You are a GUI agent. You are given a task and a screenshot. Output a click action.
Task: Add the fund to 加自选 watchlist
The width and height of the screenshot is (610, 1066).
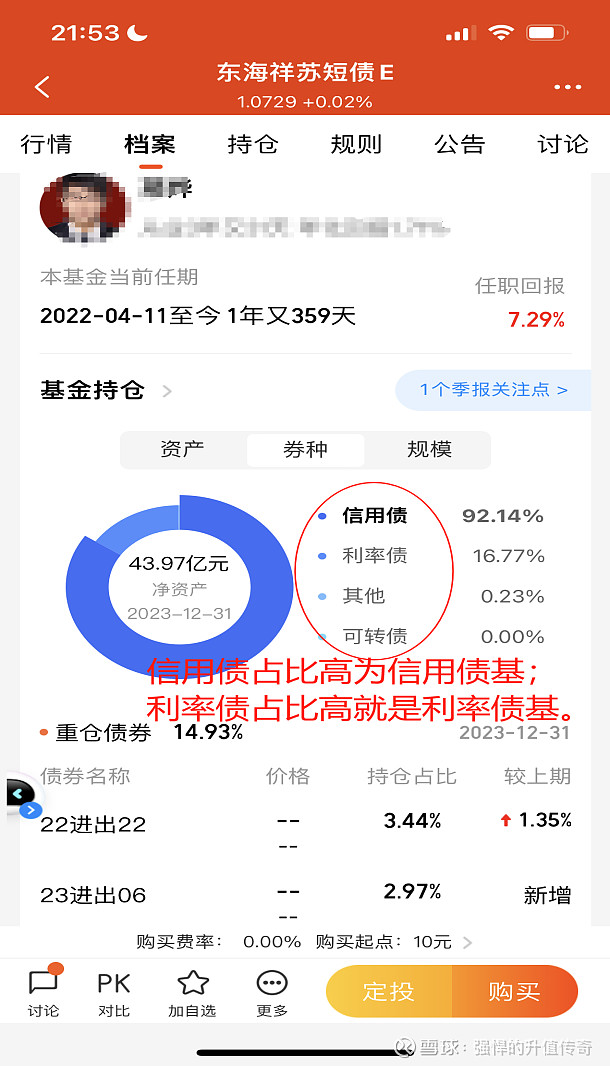[192, 993]
